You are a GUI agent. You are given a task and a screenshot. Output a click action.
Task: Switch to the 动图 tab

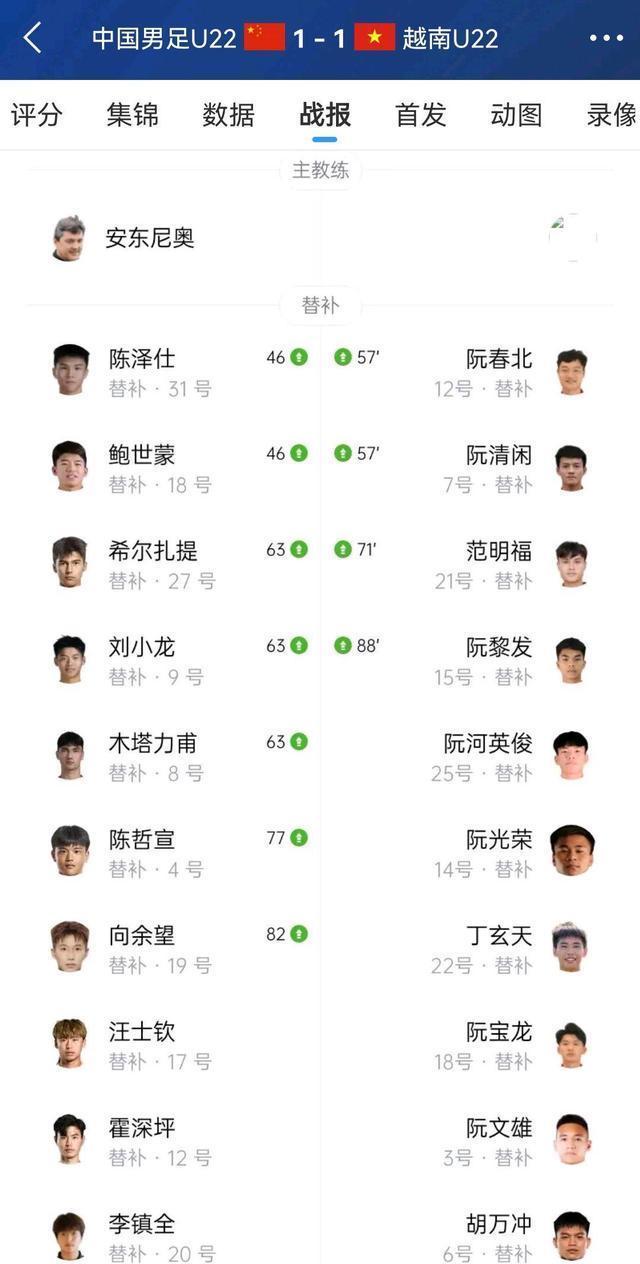coord(516,115)
